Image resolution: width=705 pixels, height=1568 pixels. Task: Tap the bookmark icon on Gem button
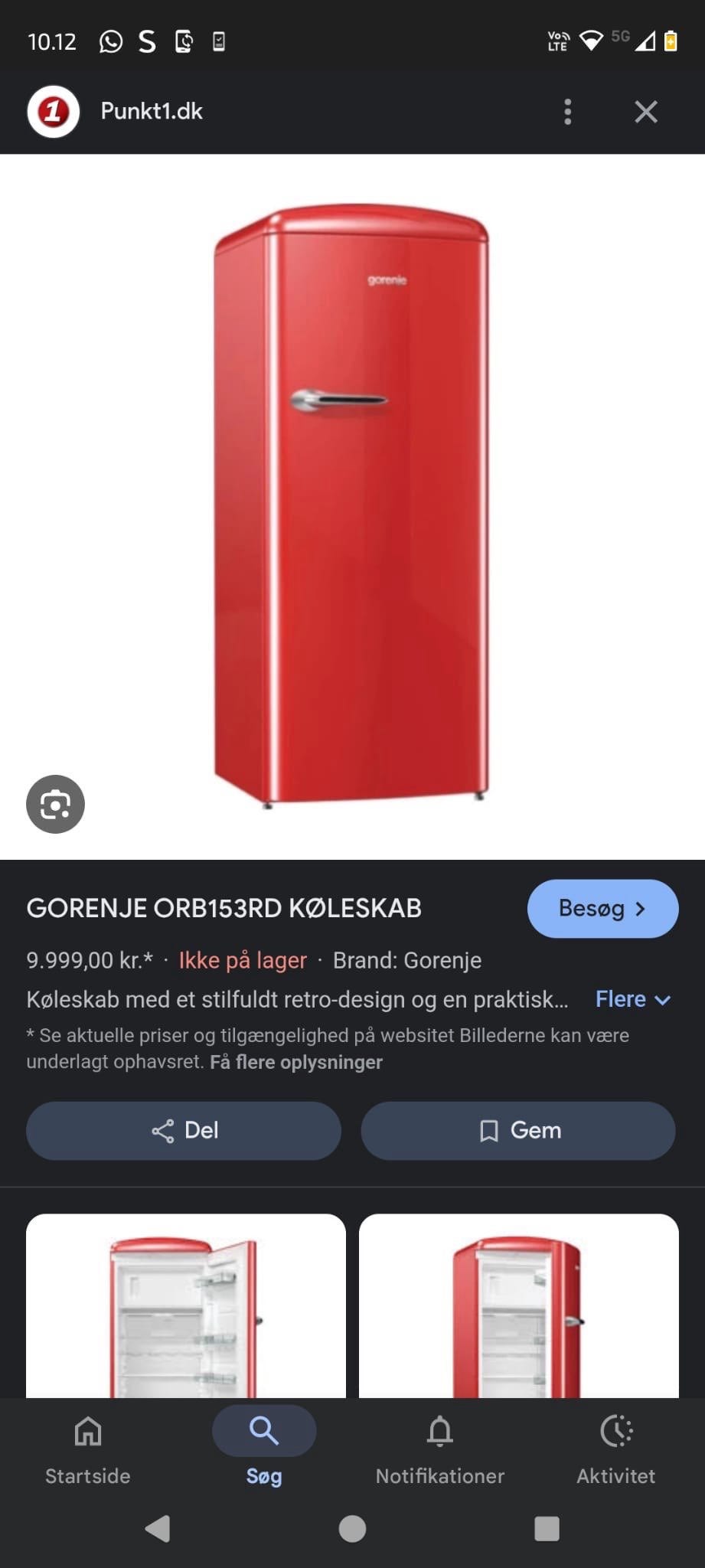(x=488, y=1130)
